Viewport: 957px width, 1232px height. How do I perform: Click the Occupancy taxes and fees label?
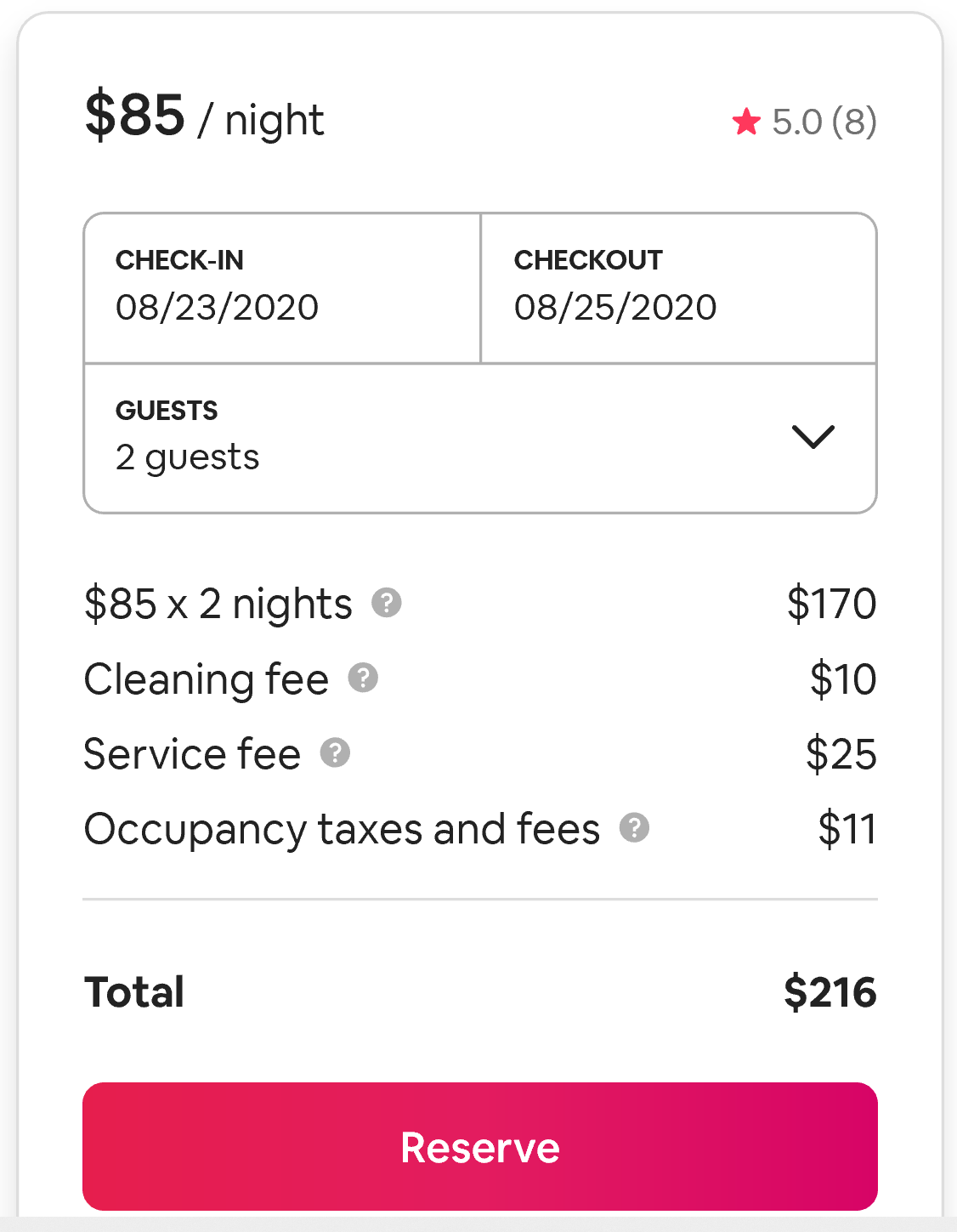(341, 828)
